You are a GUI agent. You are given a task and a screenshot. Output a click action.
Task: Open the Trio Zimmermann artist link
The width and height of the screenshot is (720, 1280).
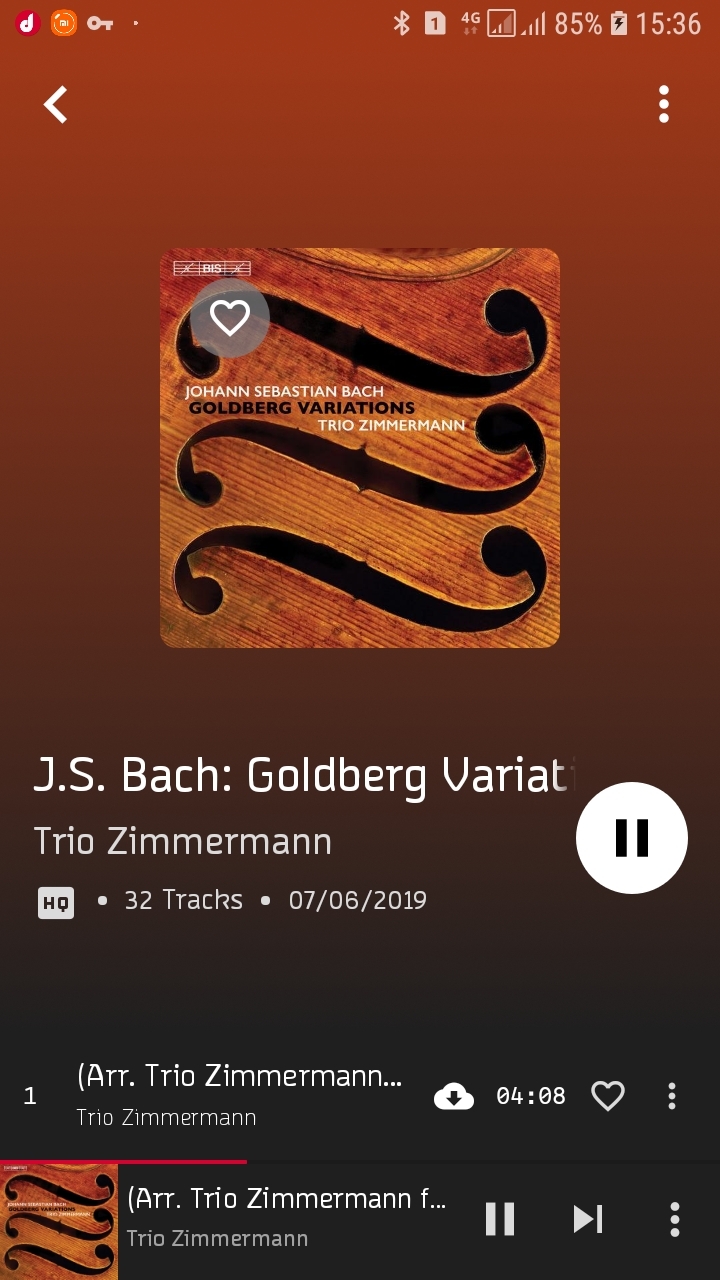[x=183, y=841]
